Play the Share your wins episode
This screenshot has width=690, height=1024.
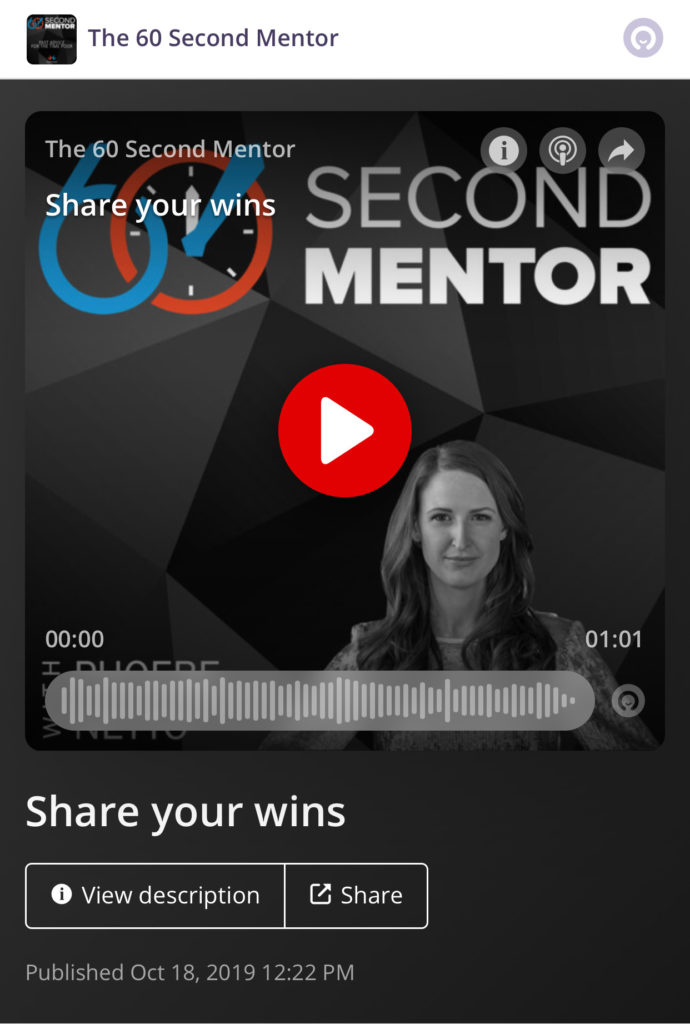pyautogui.click(x=344, y=430)
